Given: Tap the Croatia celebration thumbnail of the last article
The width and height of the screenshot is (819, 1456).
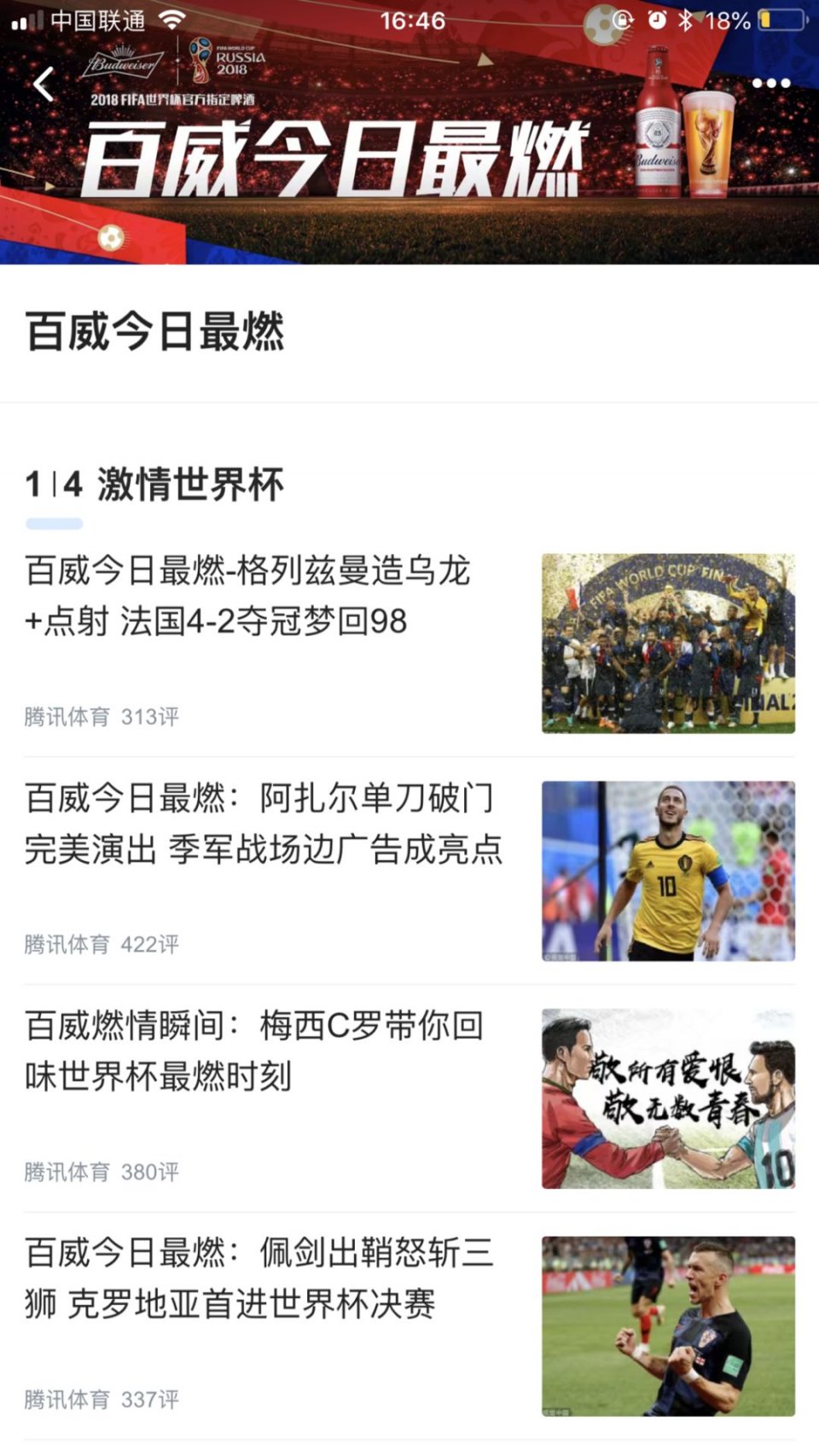Looking at the screenshot, I should (x=670, y=1328).
